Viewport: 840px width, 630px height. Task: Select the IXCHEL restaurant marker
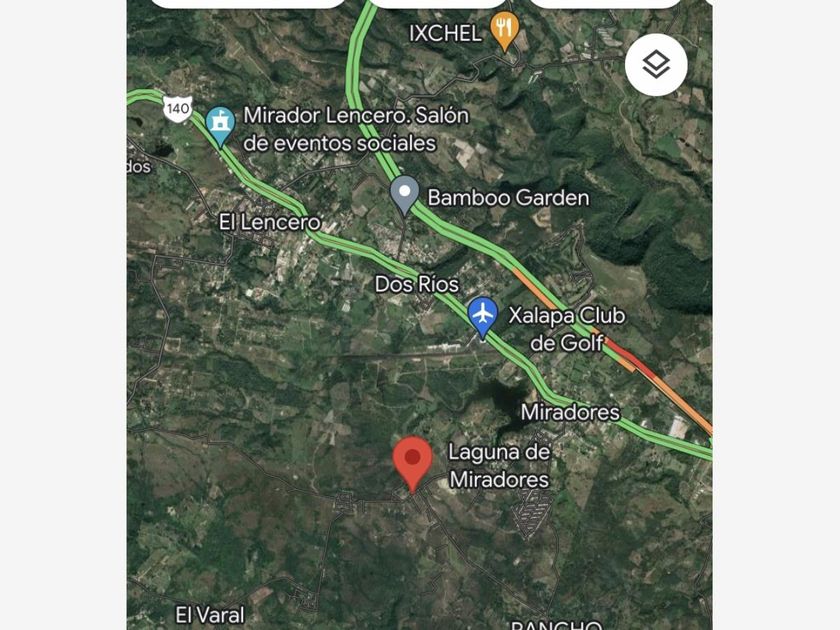(505, 32)
